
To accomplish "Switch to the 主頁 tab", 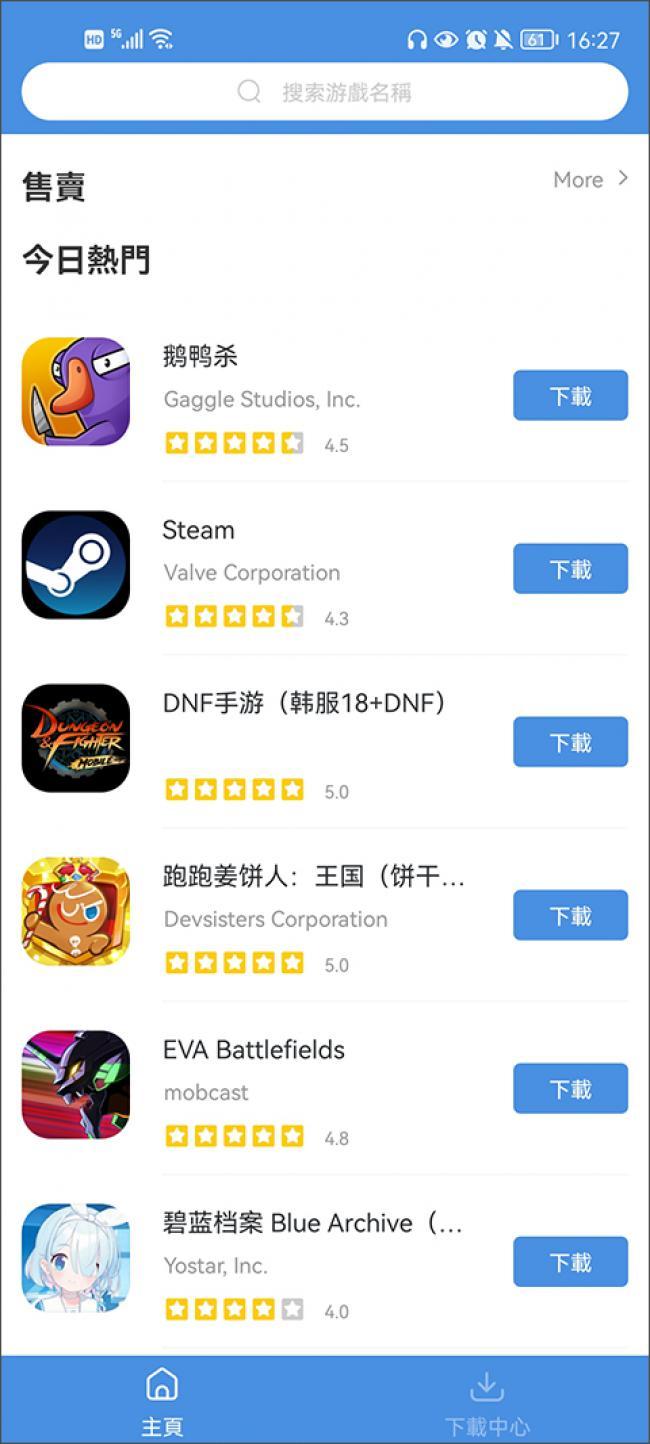I will pos(162,1402).
